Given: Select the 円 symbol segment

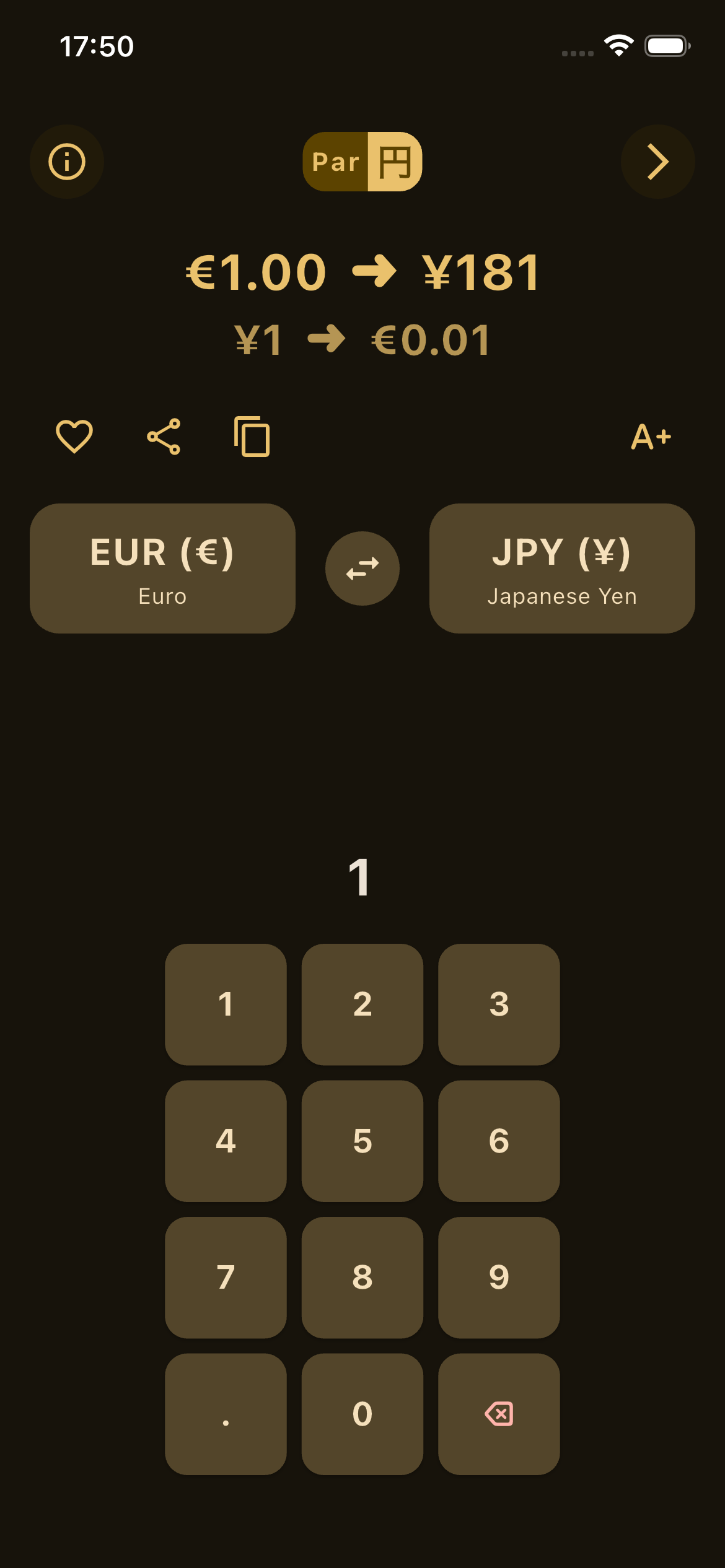Looking at the screenshot, I should point(394,161).
